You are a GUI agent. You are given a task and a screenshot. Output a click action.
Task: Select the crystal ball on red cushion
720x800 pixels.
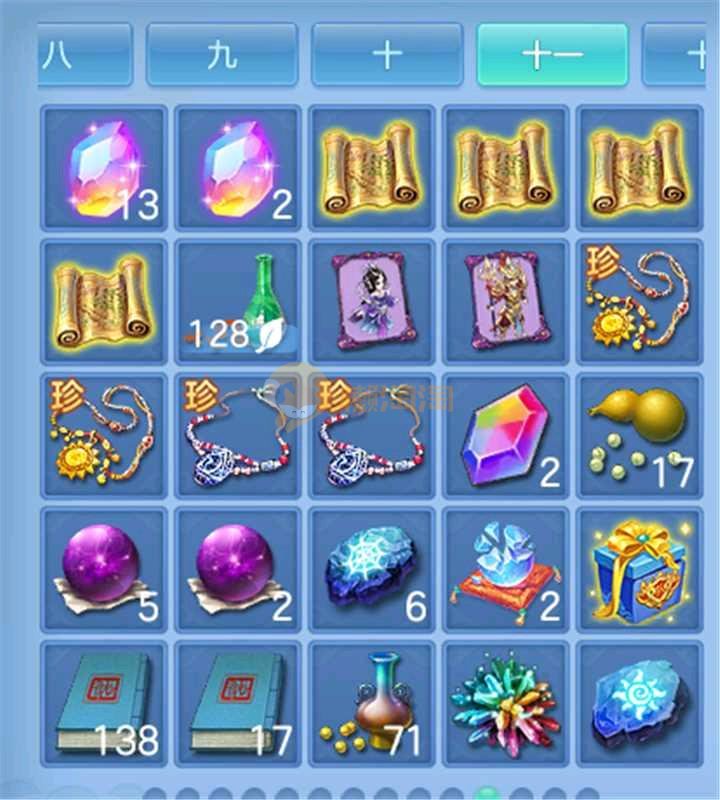(506, 570)
